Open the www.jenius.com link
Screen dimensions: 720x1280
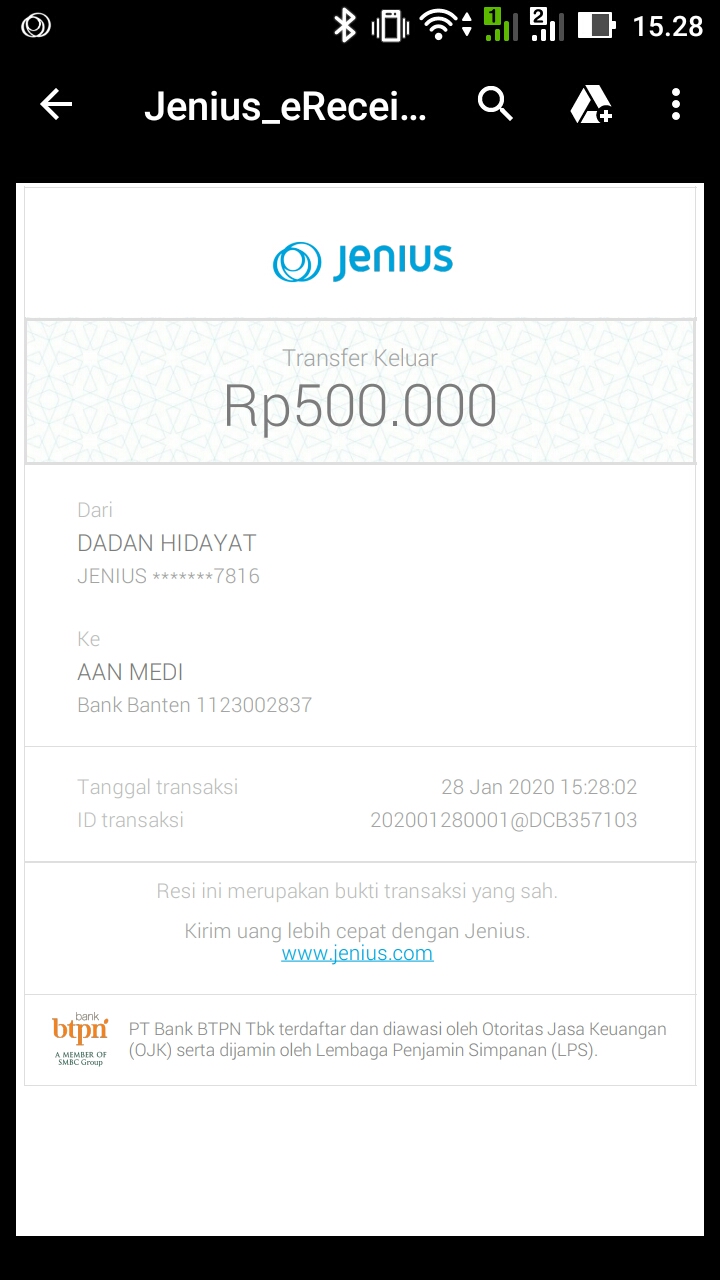[x=357, y=953]
